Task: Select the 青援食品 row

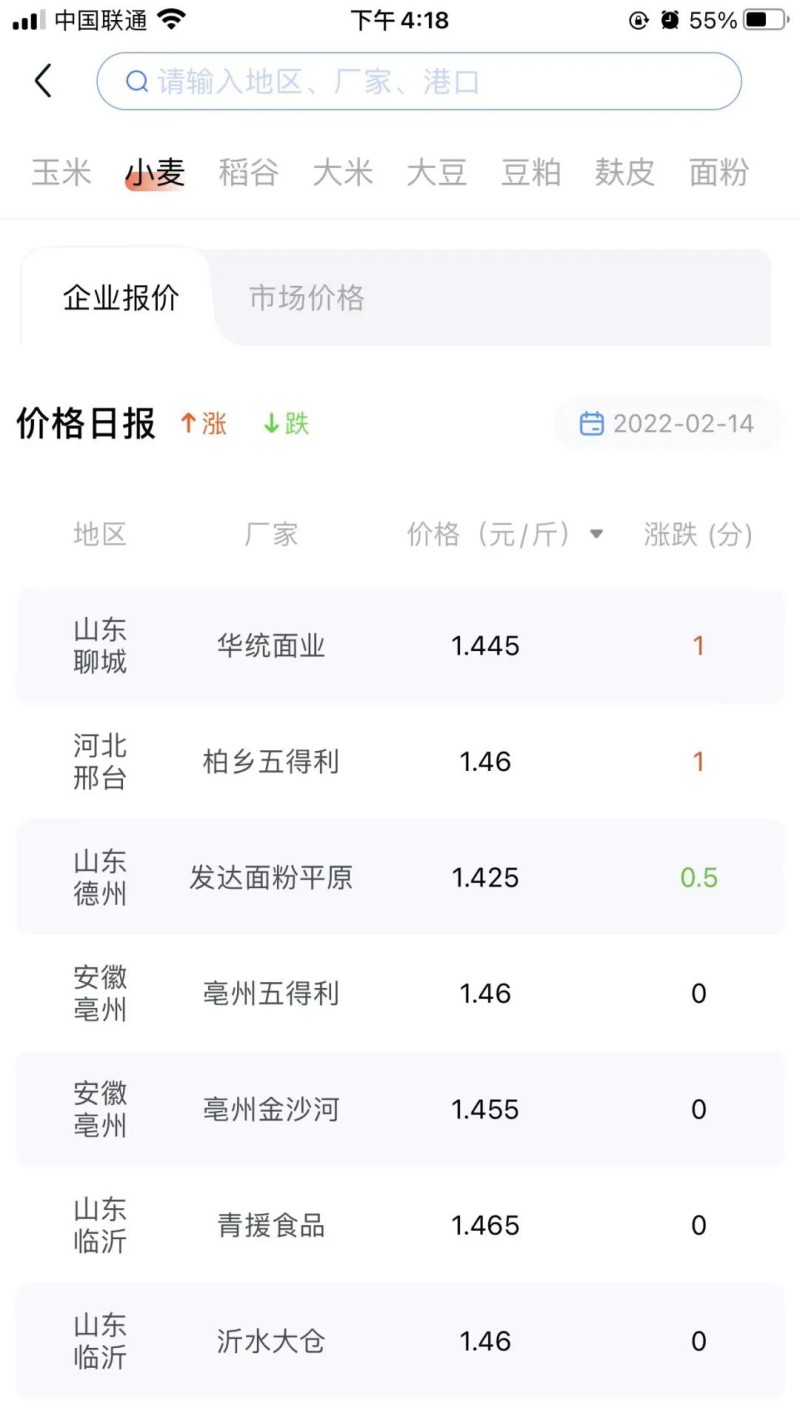Action: (x=400, y=1226)
